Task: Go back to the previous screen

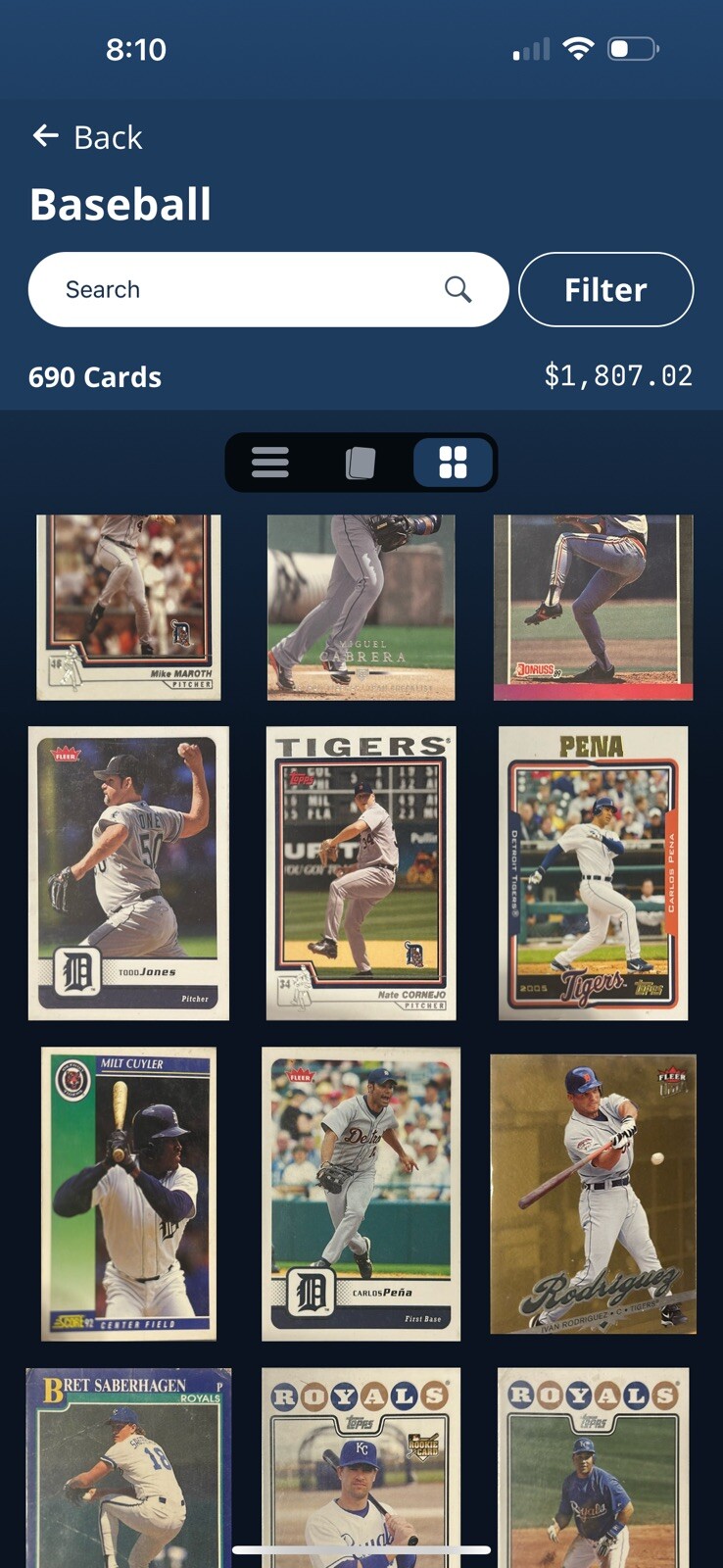Action: (x=87, y=137)
